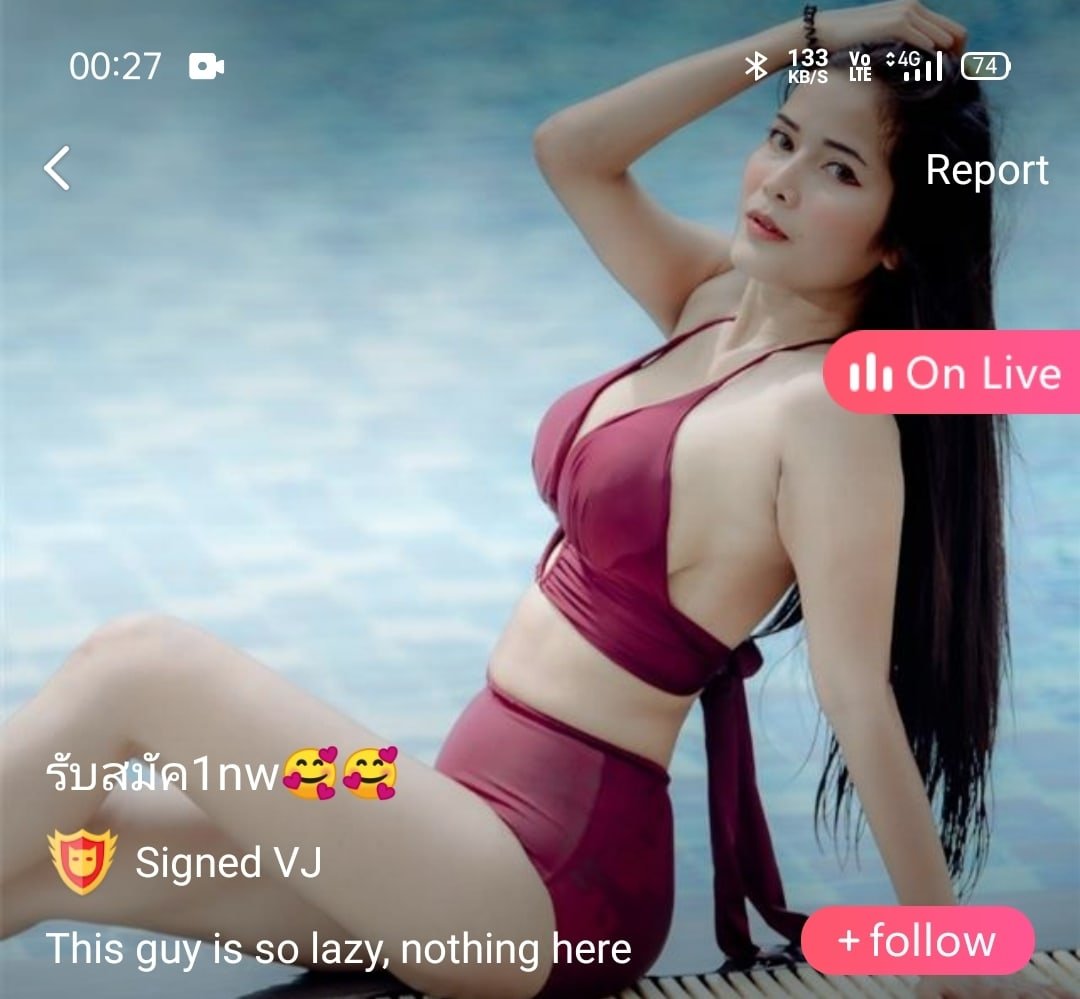Go back using the arrow icon
This screenshot has width=1080, height=999.
coord(58,168)
